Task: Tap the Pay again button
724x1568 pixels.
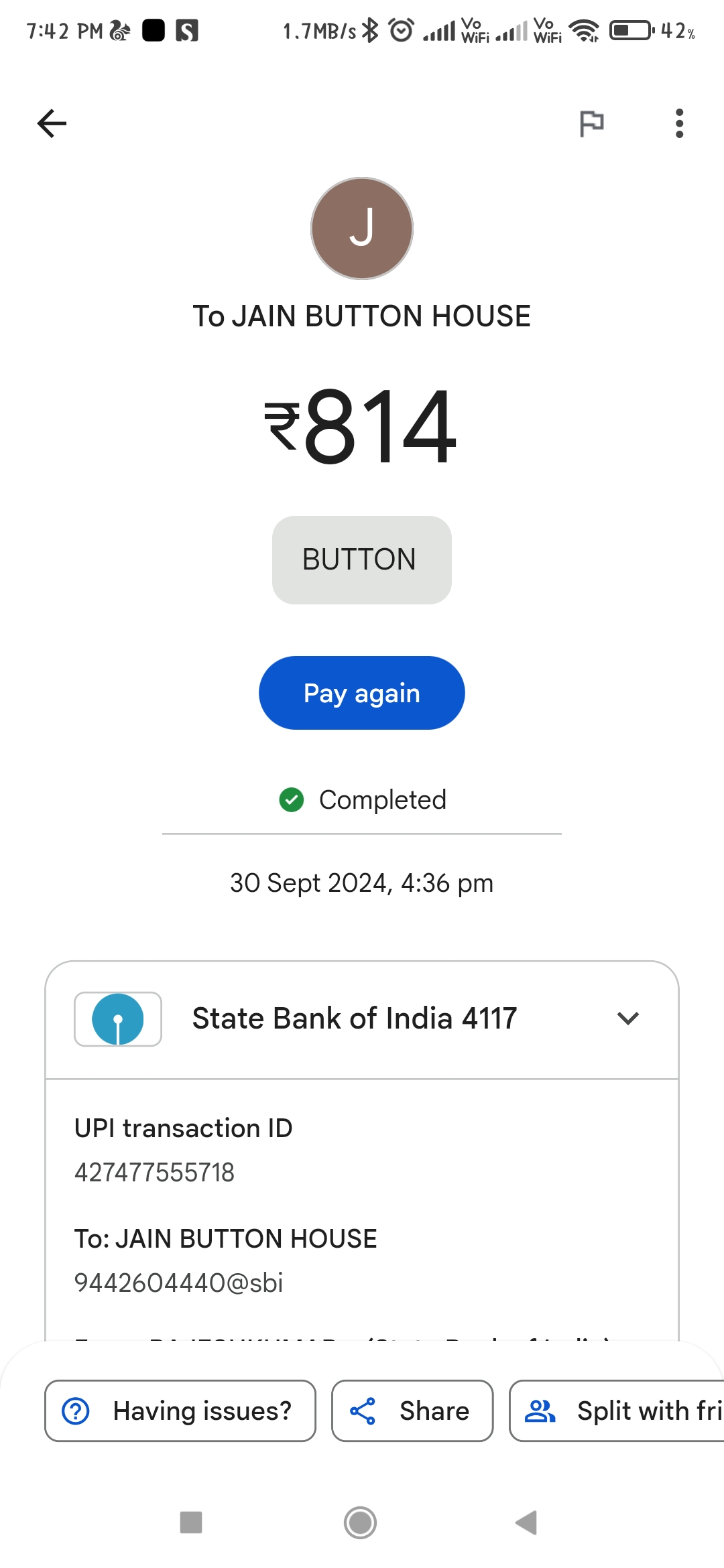Action: click(x=362, y=693)
